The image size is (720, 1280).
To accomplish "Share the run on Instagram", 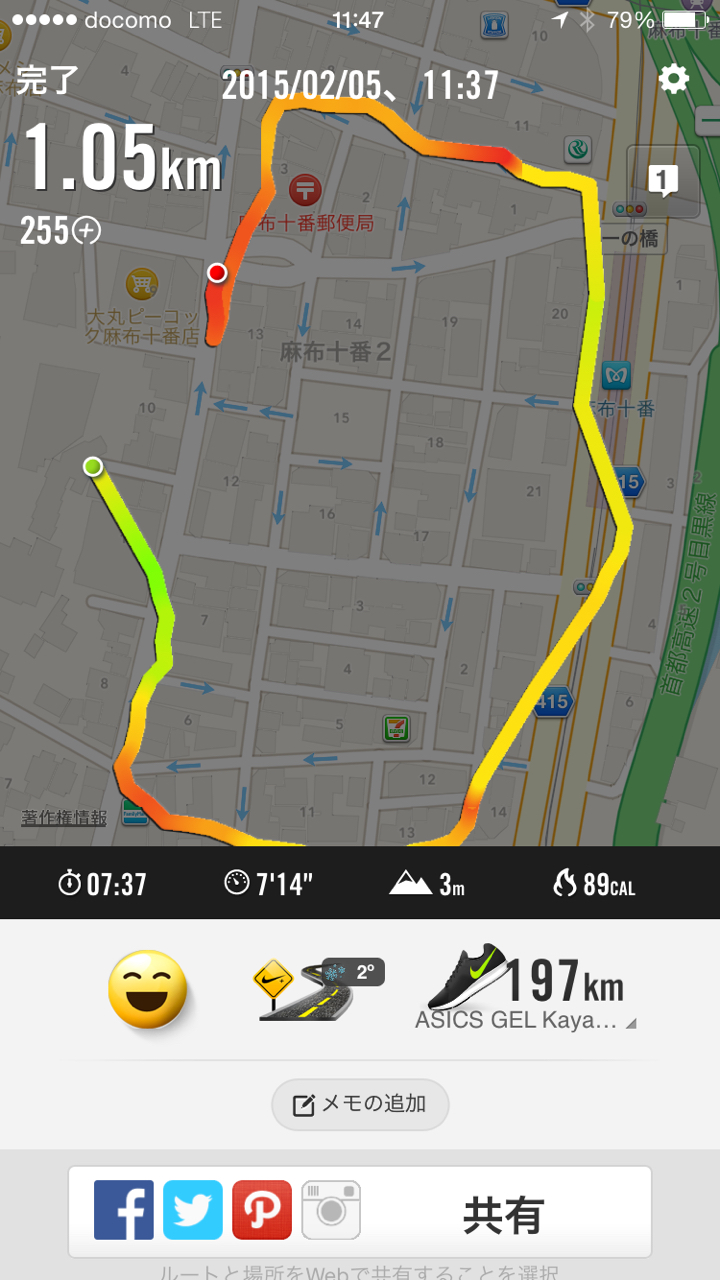I will coord(331,1211).
